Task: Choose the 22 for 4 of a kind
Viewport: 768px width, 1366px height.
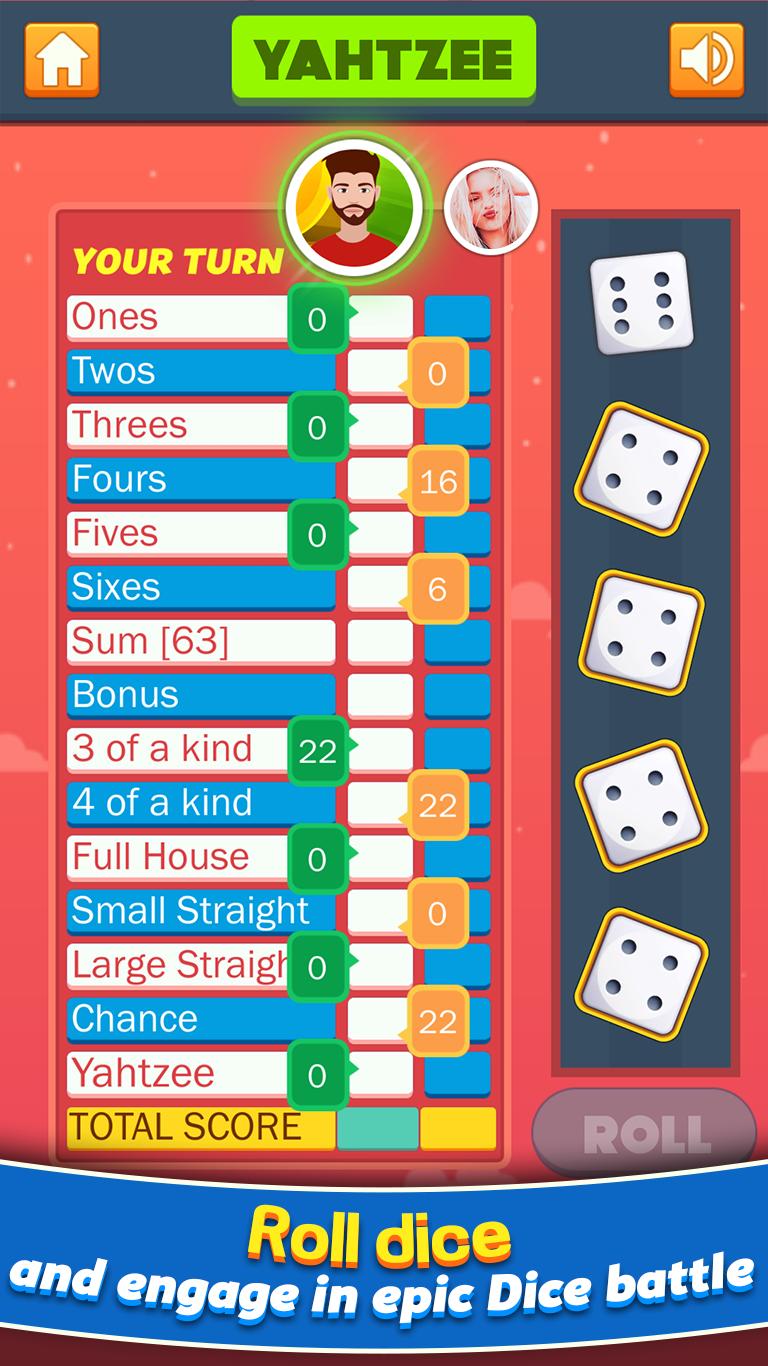Action: pos(438,805)
